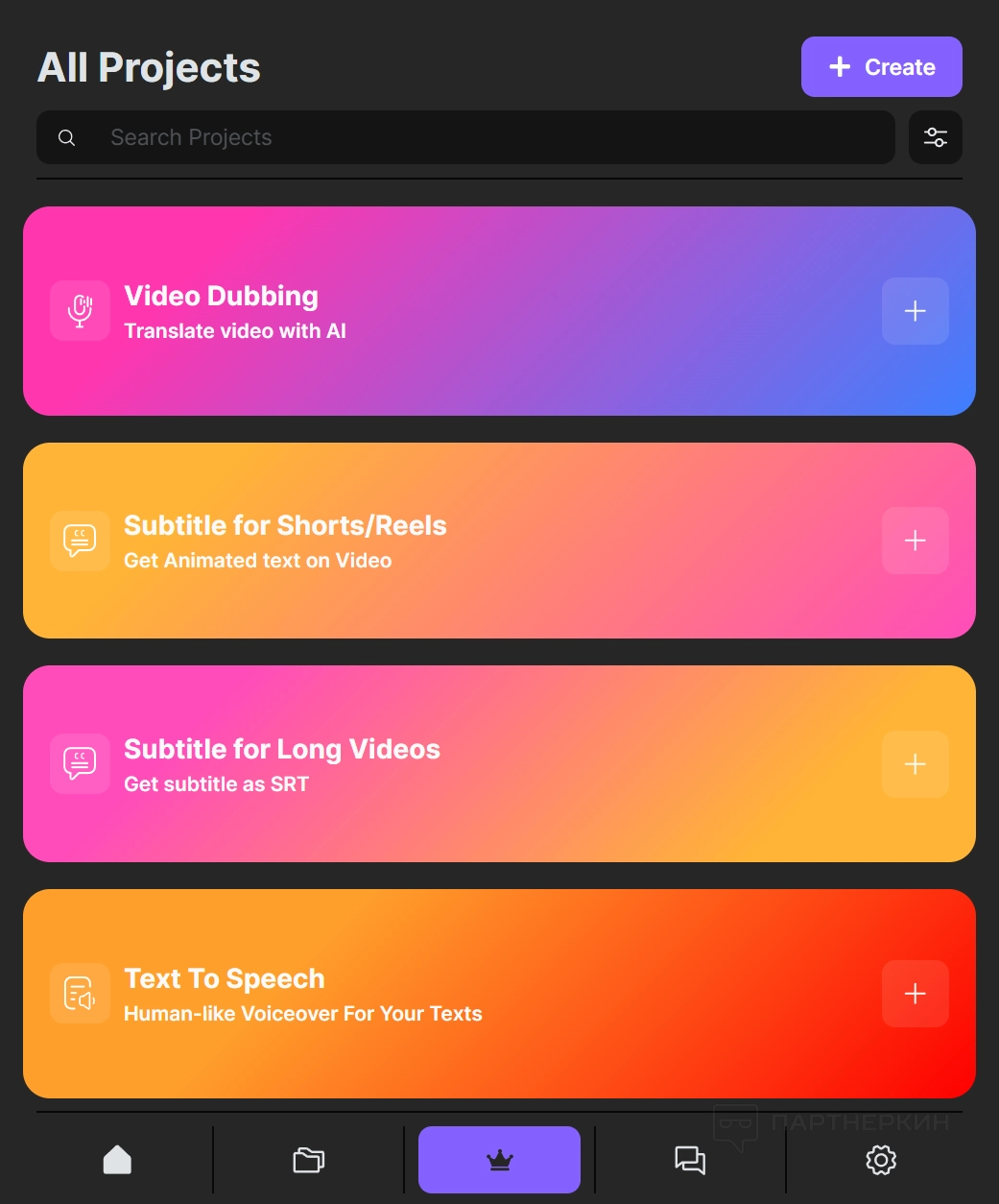Open the crown premium tab
Image resolution: width=999 pixels, height=1204 pixels.
click(499, 1160)
